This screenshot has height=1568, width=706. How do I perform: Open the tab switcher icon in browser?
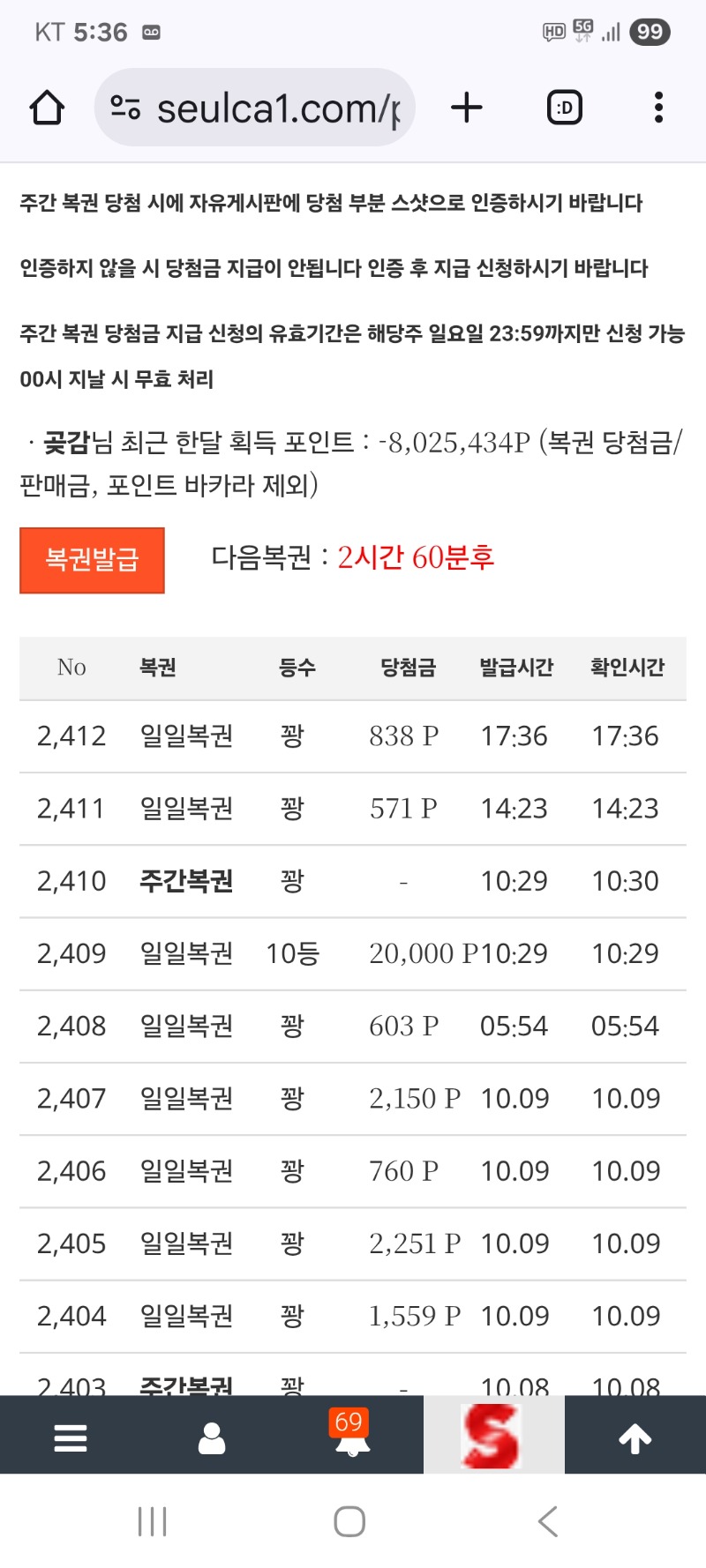(x=564, y=107)
